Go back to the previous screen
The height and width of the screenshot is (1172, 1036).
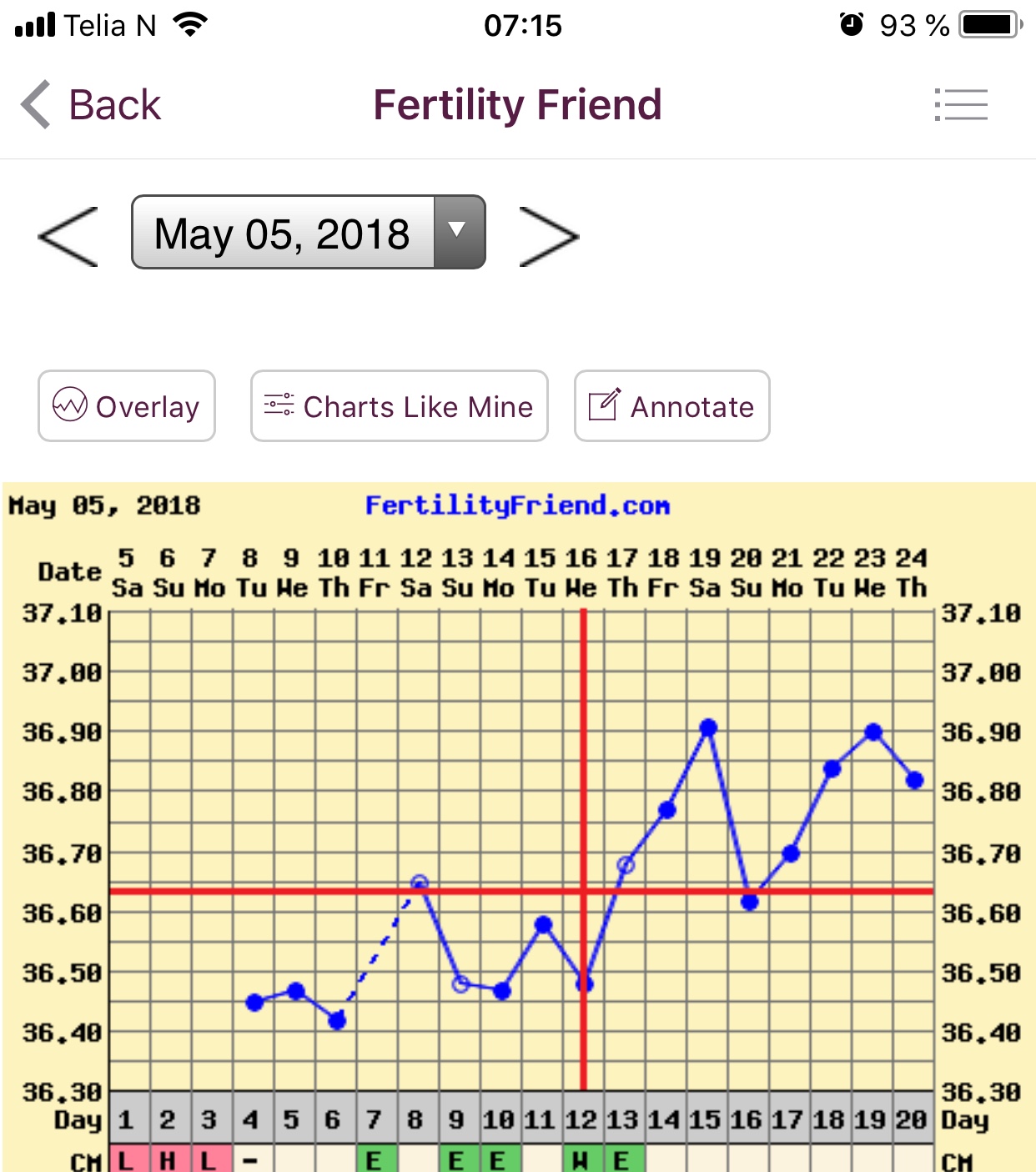pyautogui.click(x=91, y=105)
